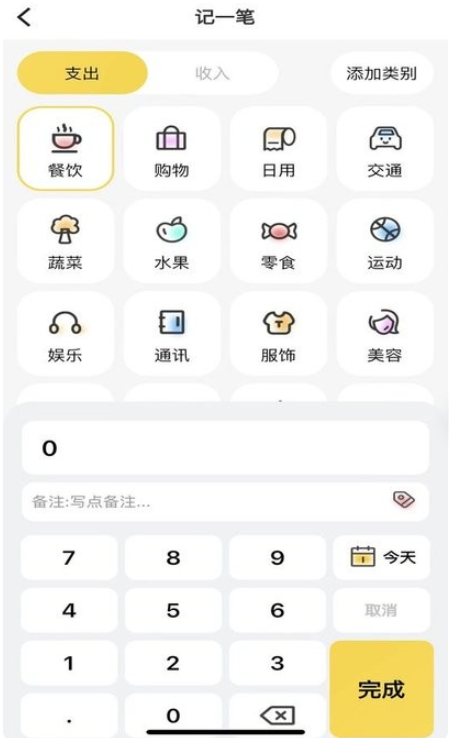Open the 今天 date picker
This screenshot has width=449, height=738.
point(381,557)
